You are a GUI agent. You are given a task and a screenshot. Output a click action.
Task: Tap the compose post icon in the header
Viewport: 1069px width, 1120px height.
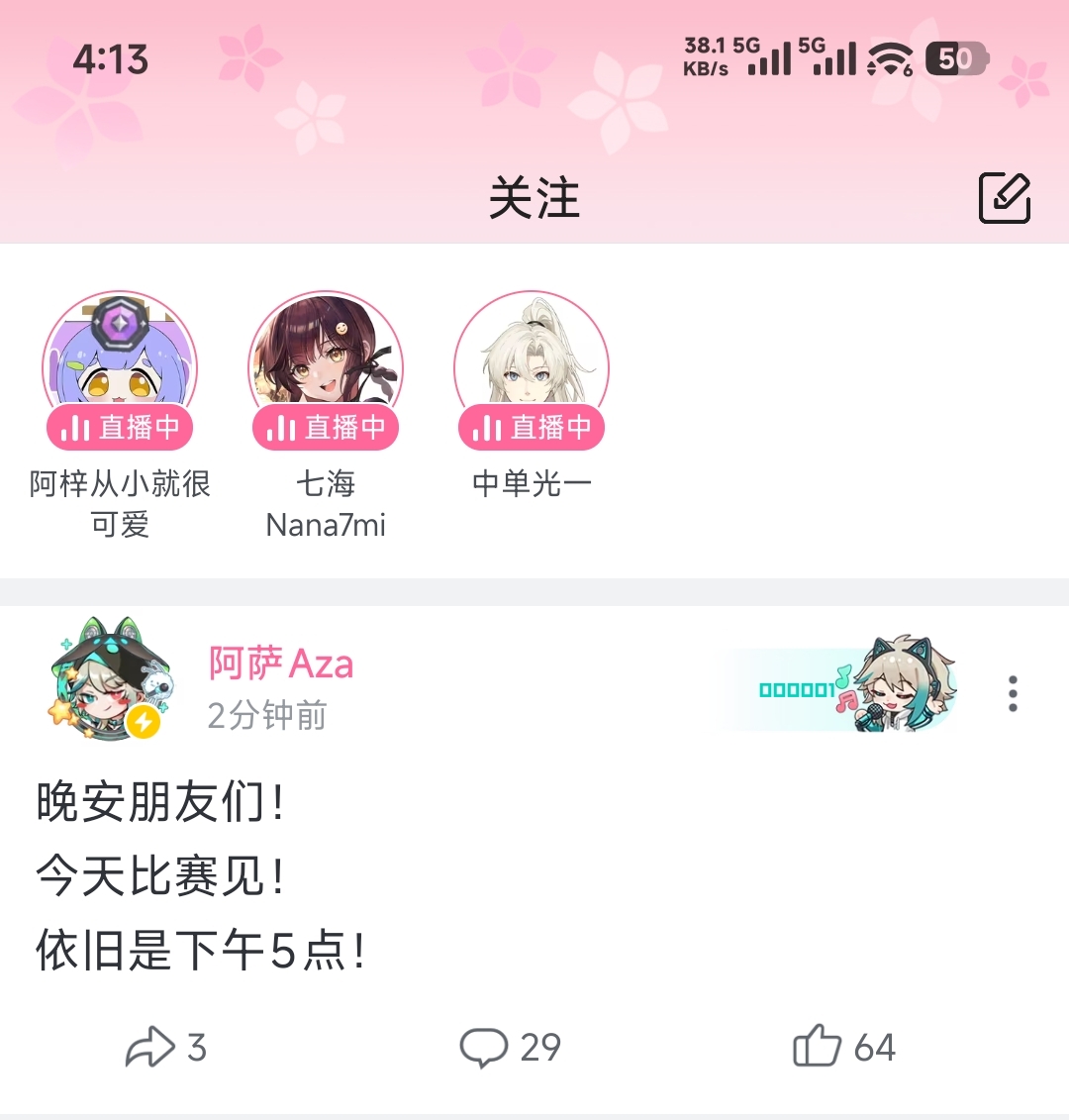pos(1004,198)
